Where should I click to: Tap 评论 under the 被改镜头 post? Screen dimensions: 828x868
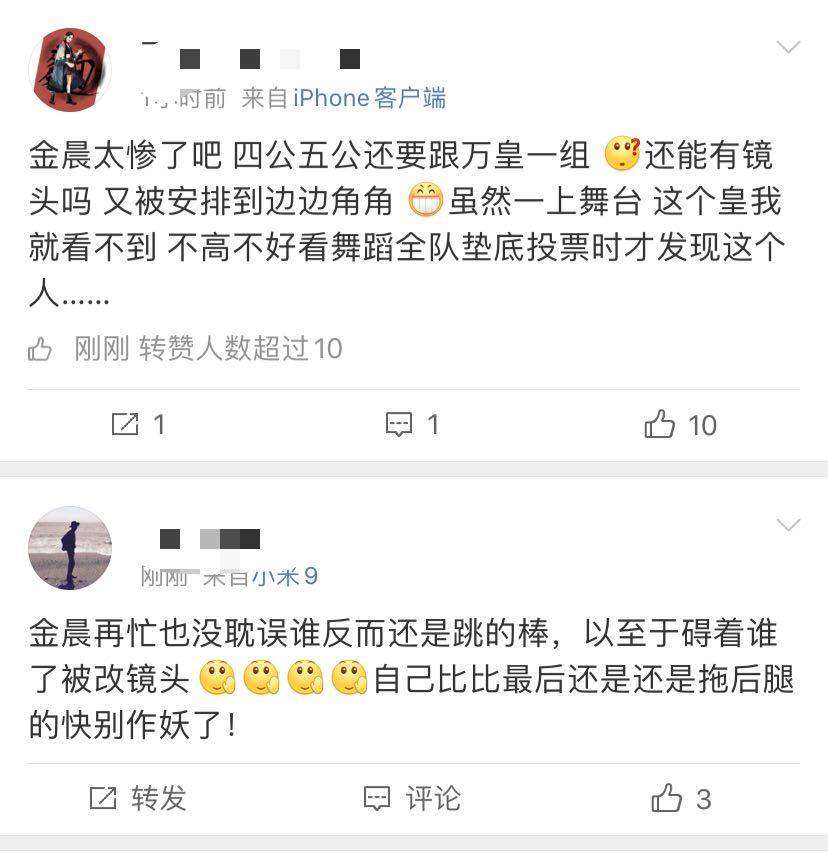point(412,798)
